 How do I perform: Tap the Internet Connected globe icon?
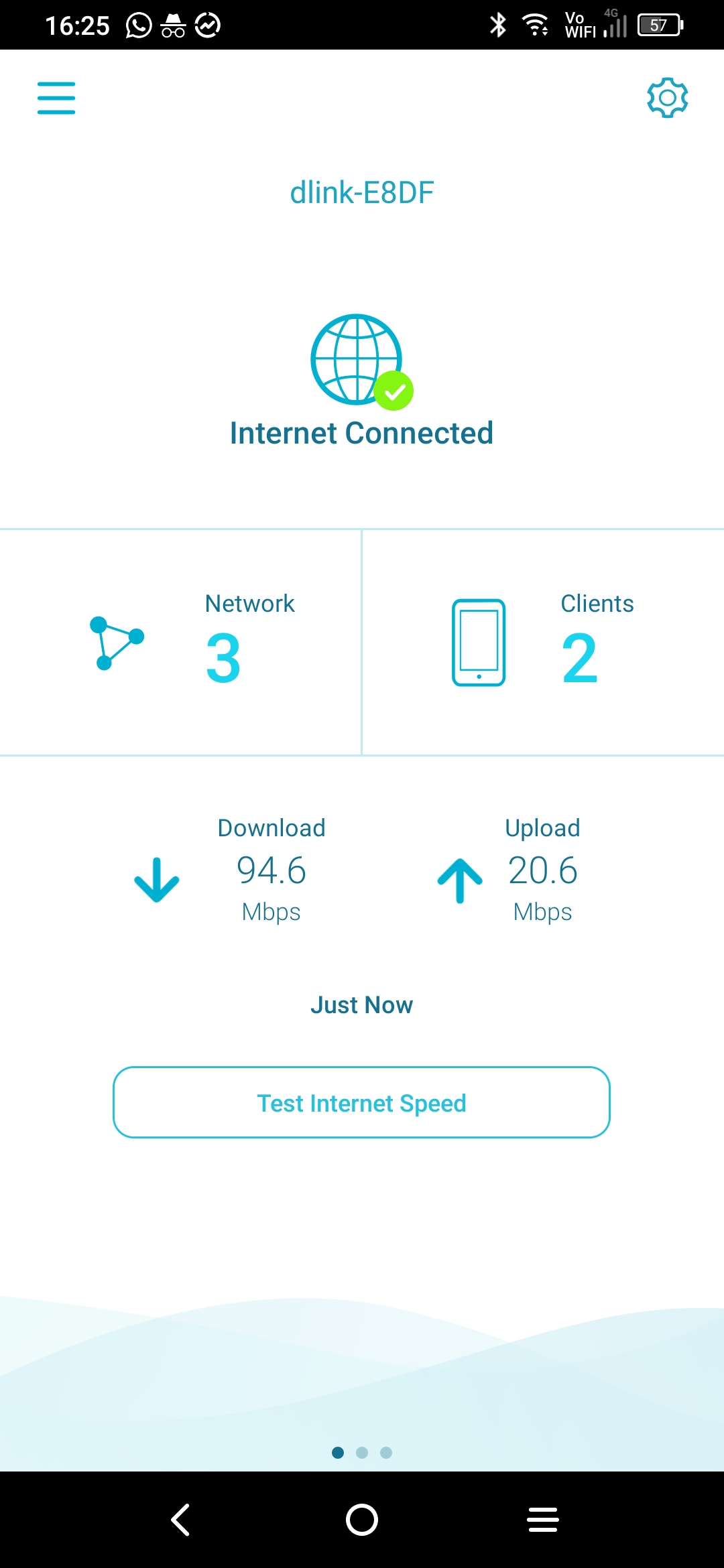361,361
